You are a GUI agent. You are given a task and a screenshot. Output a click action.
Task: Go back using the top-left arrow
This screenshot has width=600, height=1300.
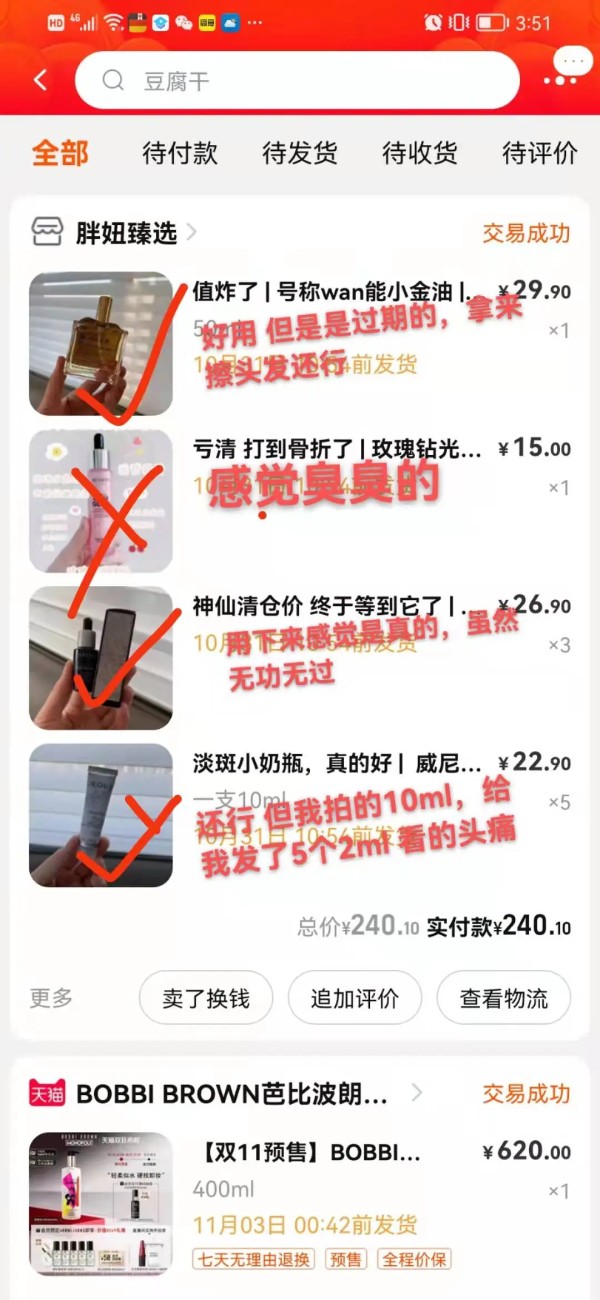click(x=40, y=81)
